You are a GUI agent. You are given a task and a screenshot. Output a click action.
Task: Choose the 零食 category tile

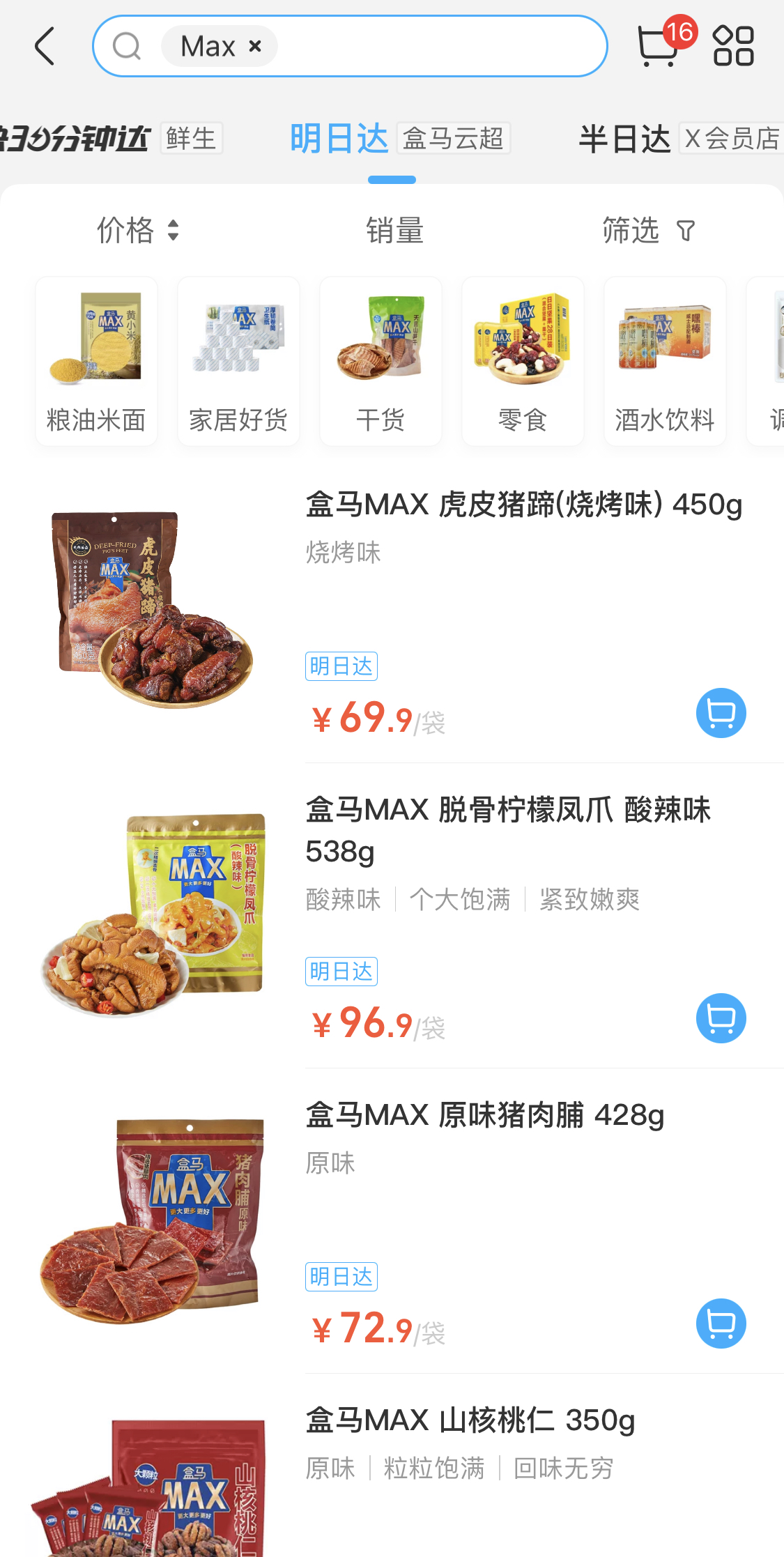pyautogui.click(x=523, y=361)
